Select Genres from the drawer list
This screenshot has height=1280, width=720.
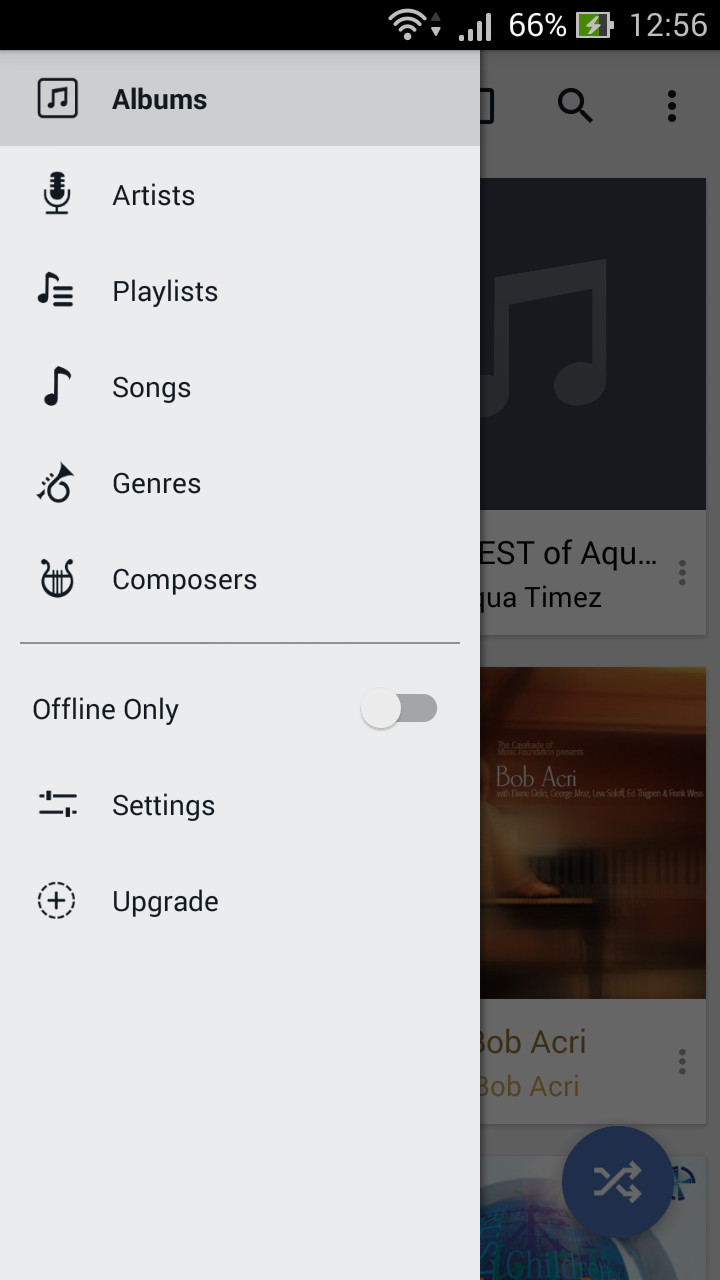(156, 483)
